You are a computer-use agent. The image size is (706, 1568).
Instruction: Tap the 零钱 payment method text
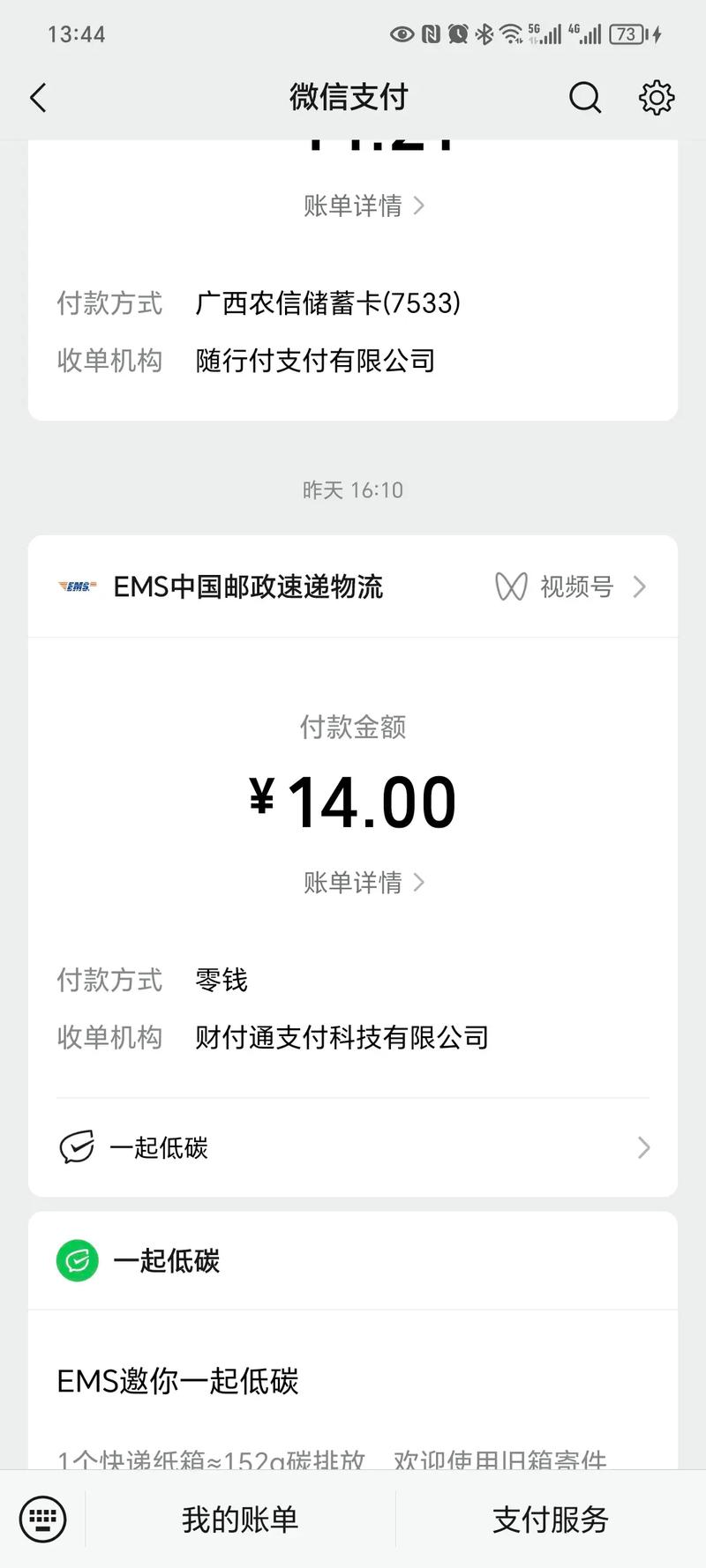point(220,980)
